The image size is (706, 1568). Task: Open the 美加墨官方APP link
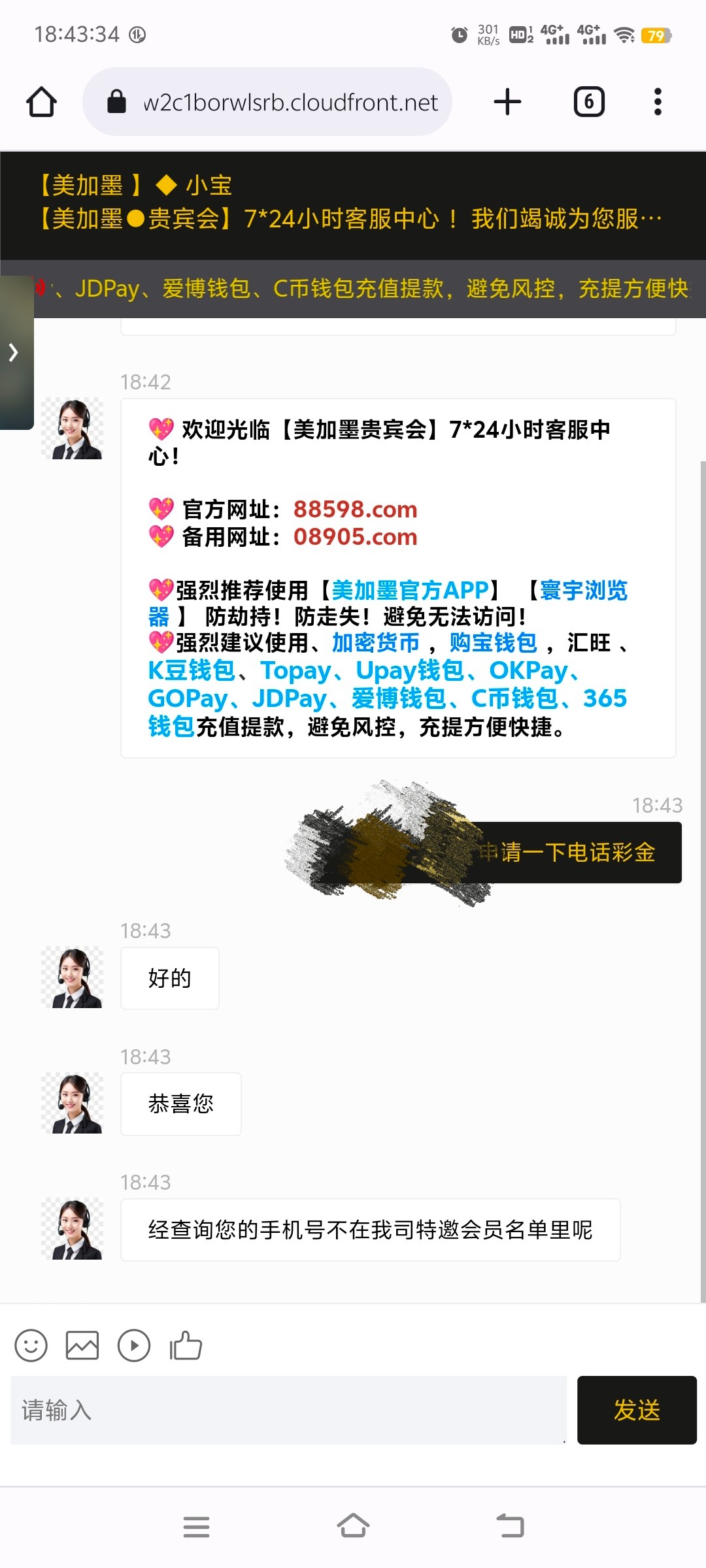pyautogui.click(x=410, y=590)
